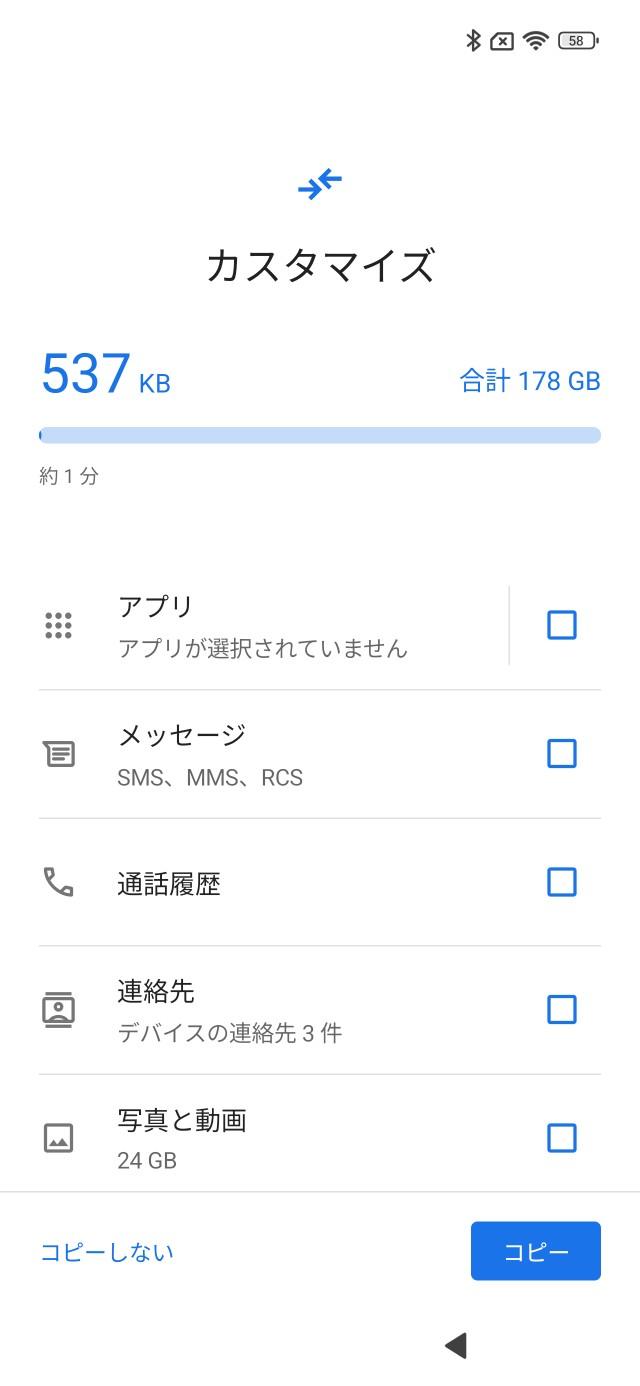Screen dimensions: 640x1386
Task: Tick the 通話履歴 checkbox
Action: coord(561,882)
